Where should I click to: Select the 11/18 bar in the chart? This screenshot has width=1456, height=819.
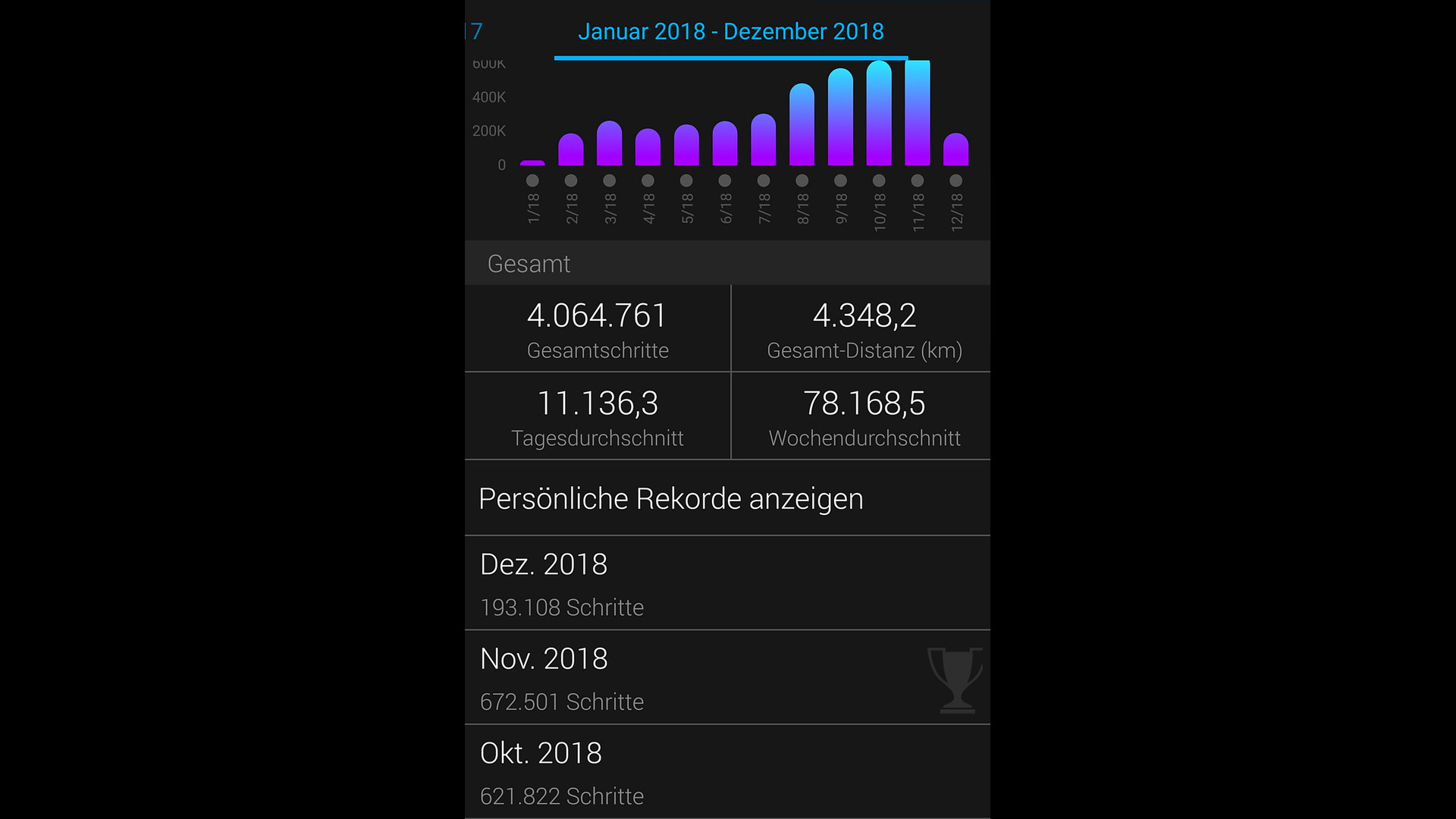coord(917,114)
